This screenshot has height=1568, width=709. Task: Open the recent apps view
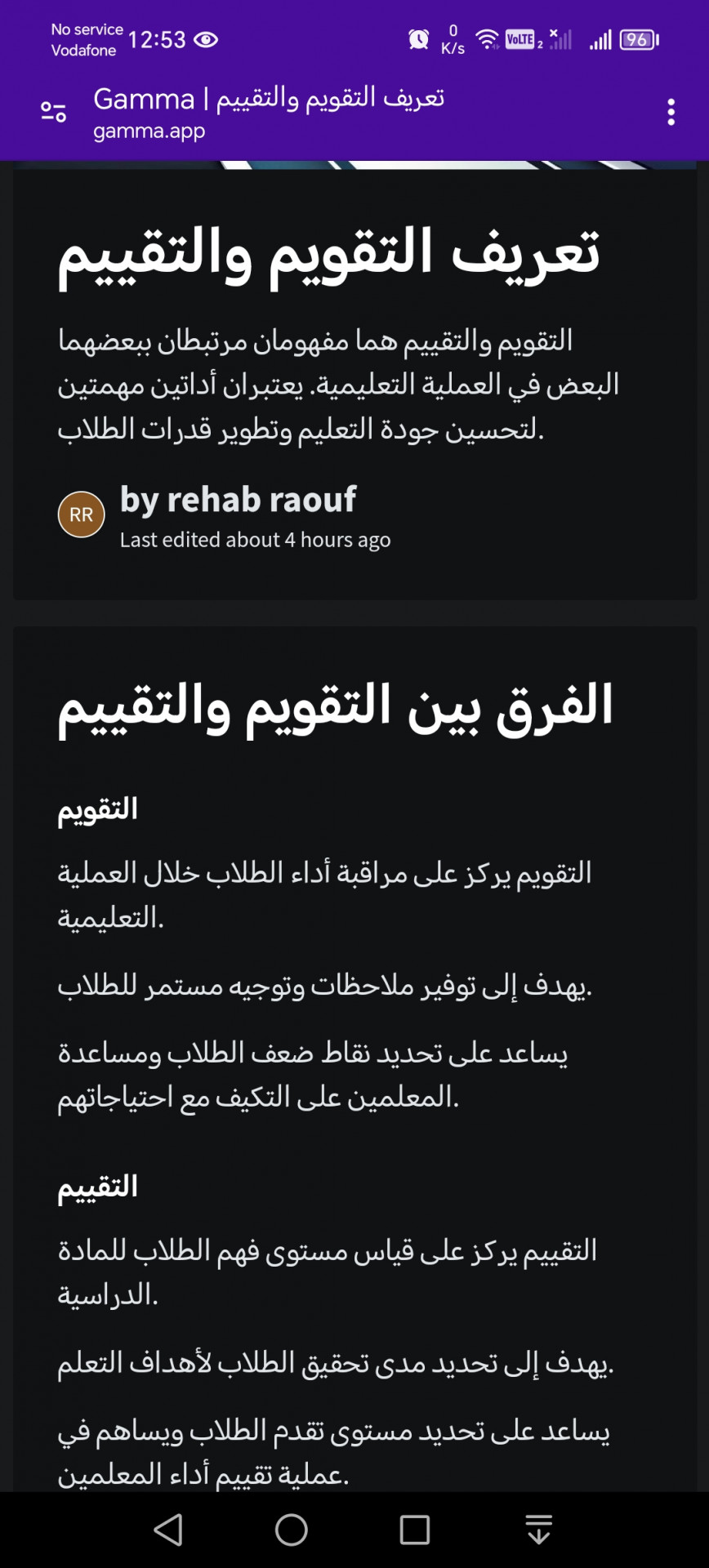click(x=415, y=1530)
